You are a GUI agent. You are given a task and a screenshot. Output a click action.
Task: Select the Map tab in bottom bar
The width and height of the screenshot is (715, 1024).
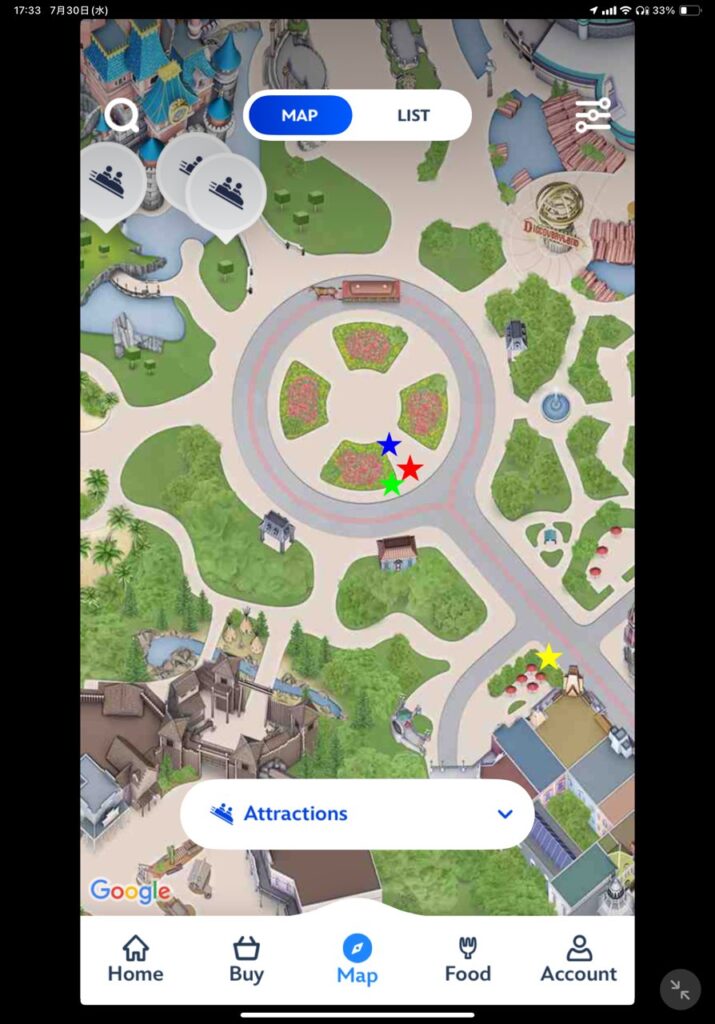[x=357, y=959]
